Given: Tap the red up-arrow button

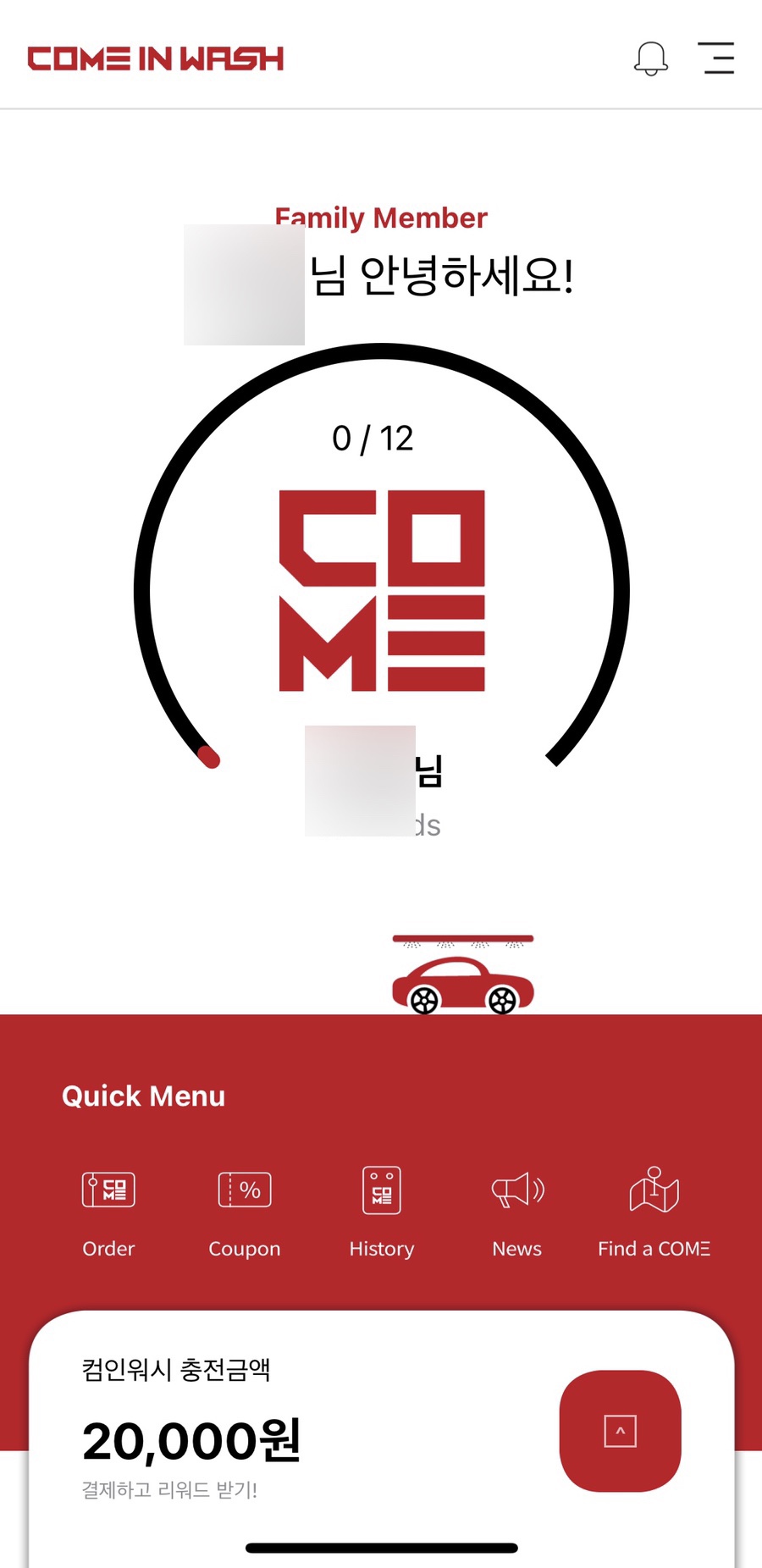Looking at the screenshot, I should (620, 1431).
